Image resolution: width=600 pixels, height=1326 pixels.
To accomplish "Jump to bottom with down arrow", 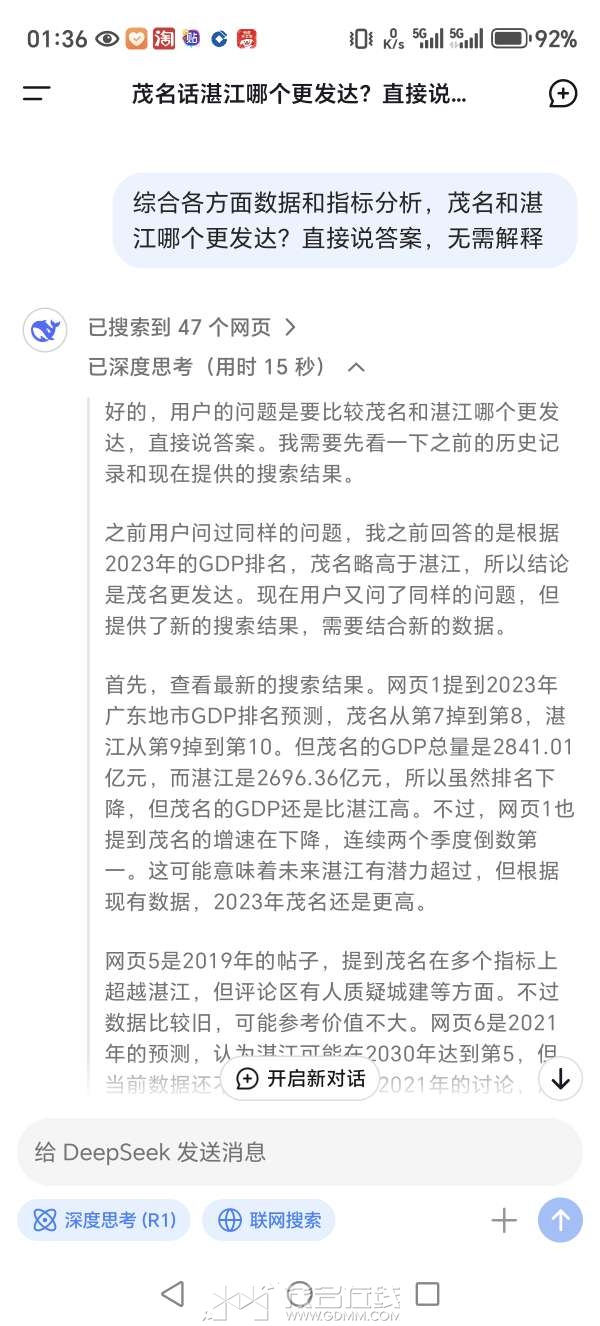I will pyautogui.click(x=560, y=1079).
